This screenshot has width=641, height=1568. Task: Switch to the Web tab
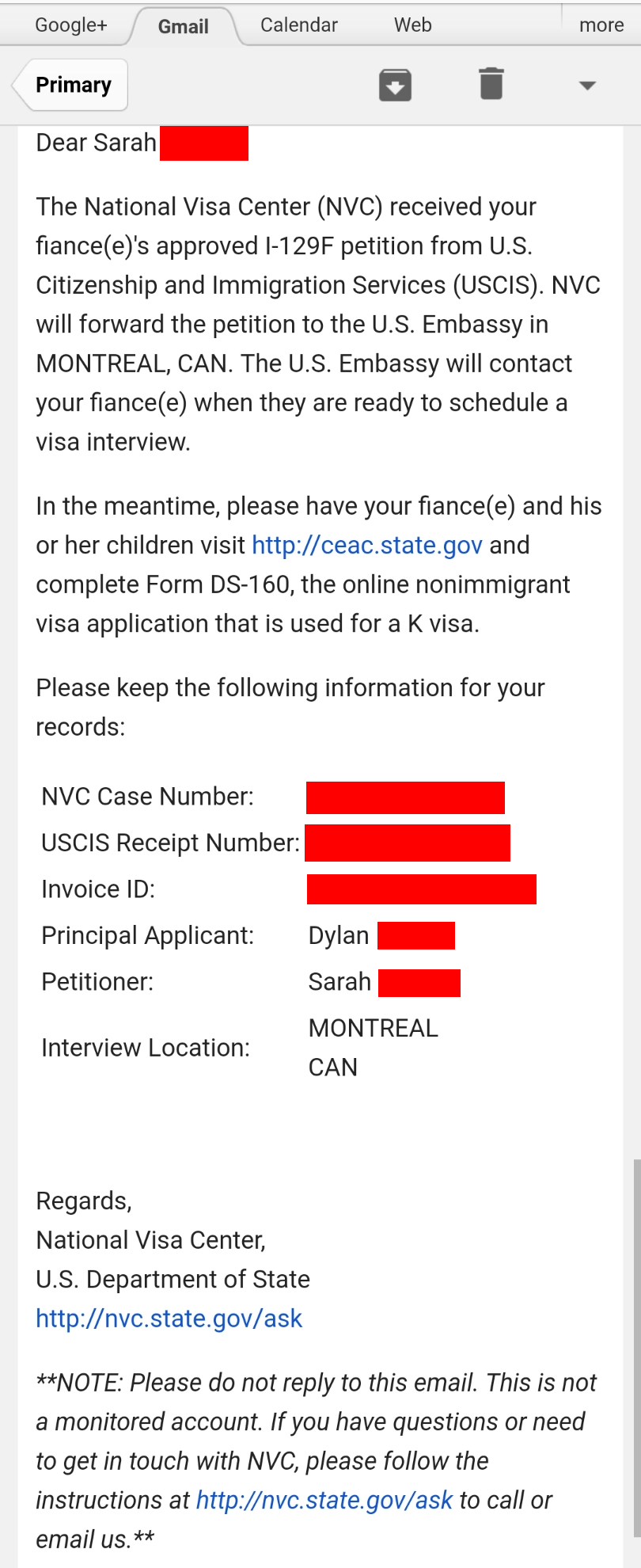412,25
